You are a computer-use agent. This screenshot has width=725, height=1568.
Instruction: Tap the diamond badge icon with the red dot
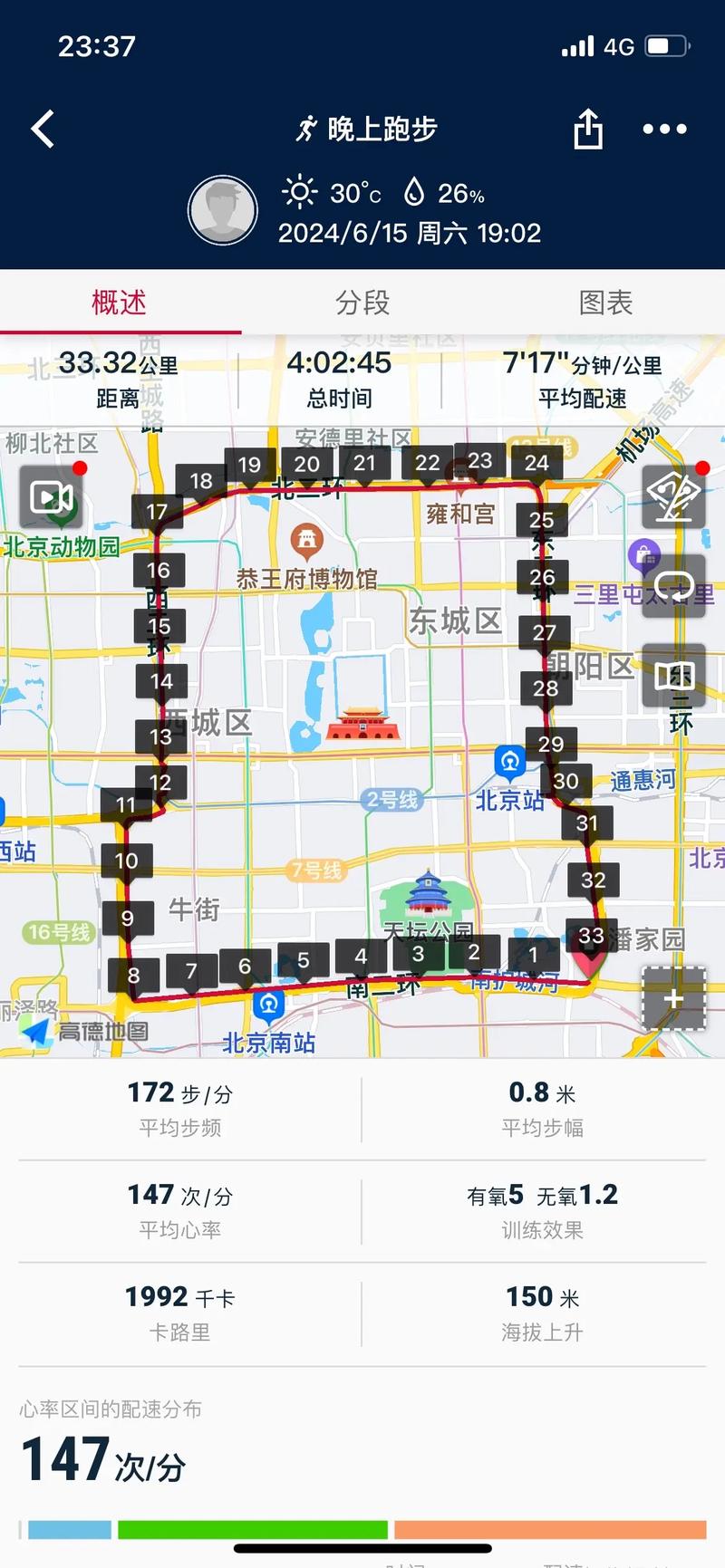[x=674, y=497]
